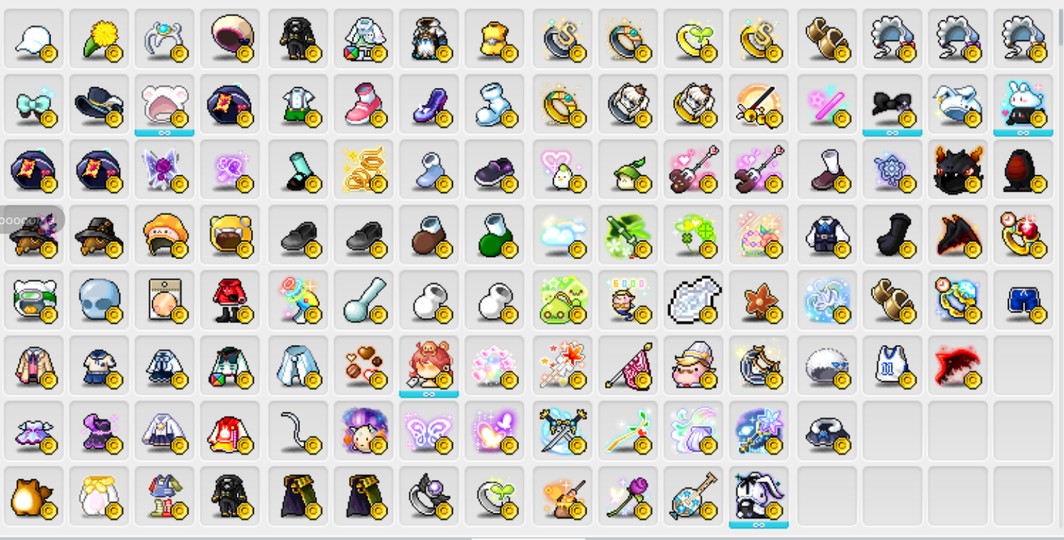Screen dimensions: 1064x540
Task: Choose the pink sneaker item
Action: [362, 103]
